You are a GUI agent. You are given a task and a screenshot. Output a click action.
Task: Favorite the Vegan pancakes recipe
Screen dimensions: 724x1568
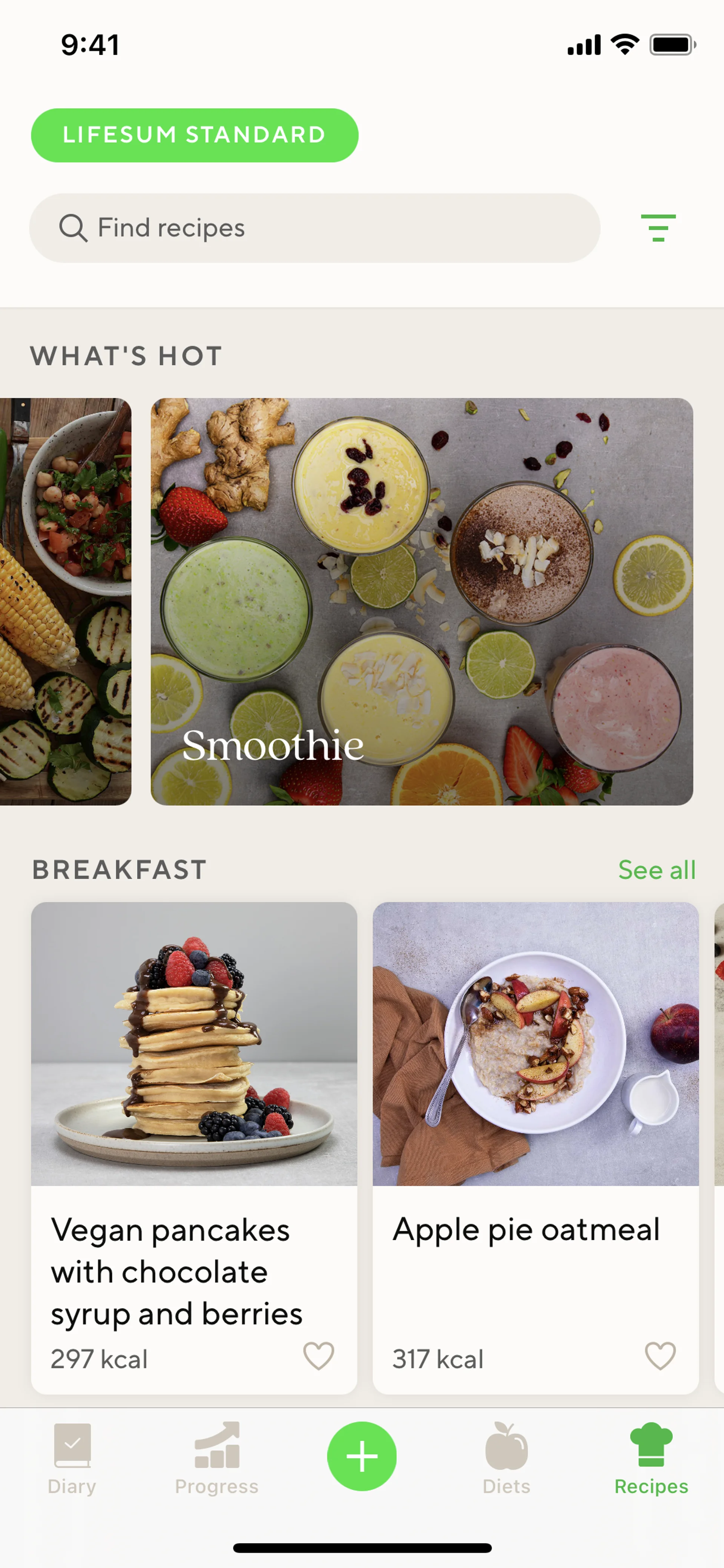[318, 1356]
